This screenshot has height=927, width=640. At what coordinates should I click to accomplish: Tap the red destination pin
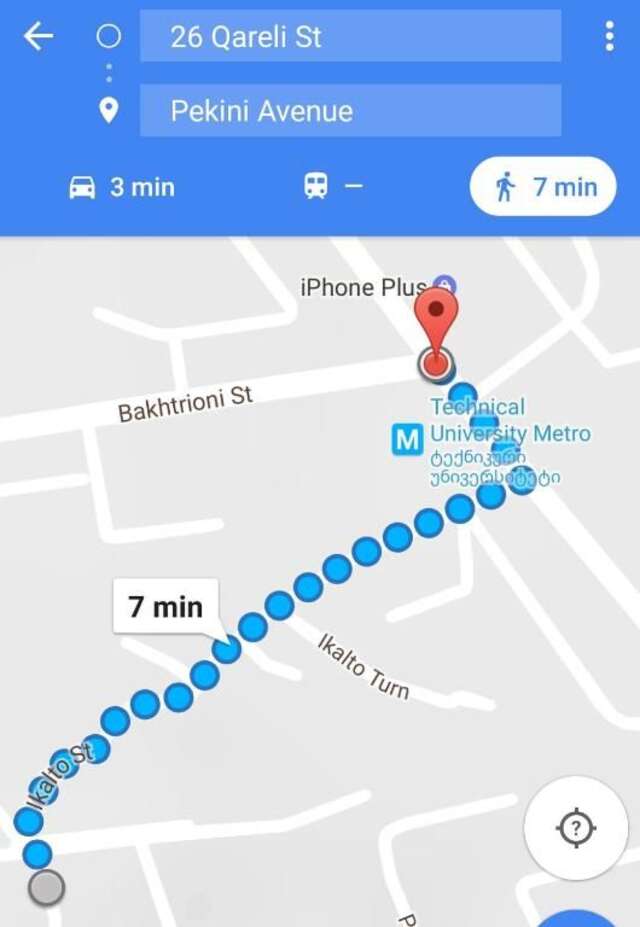[436, 320]
